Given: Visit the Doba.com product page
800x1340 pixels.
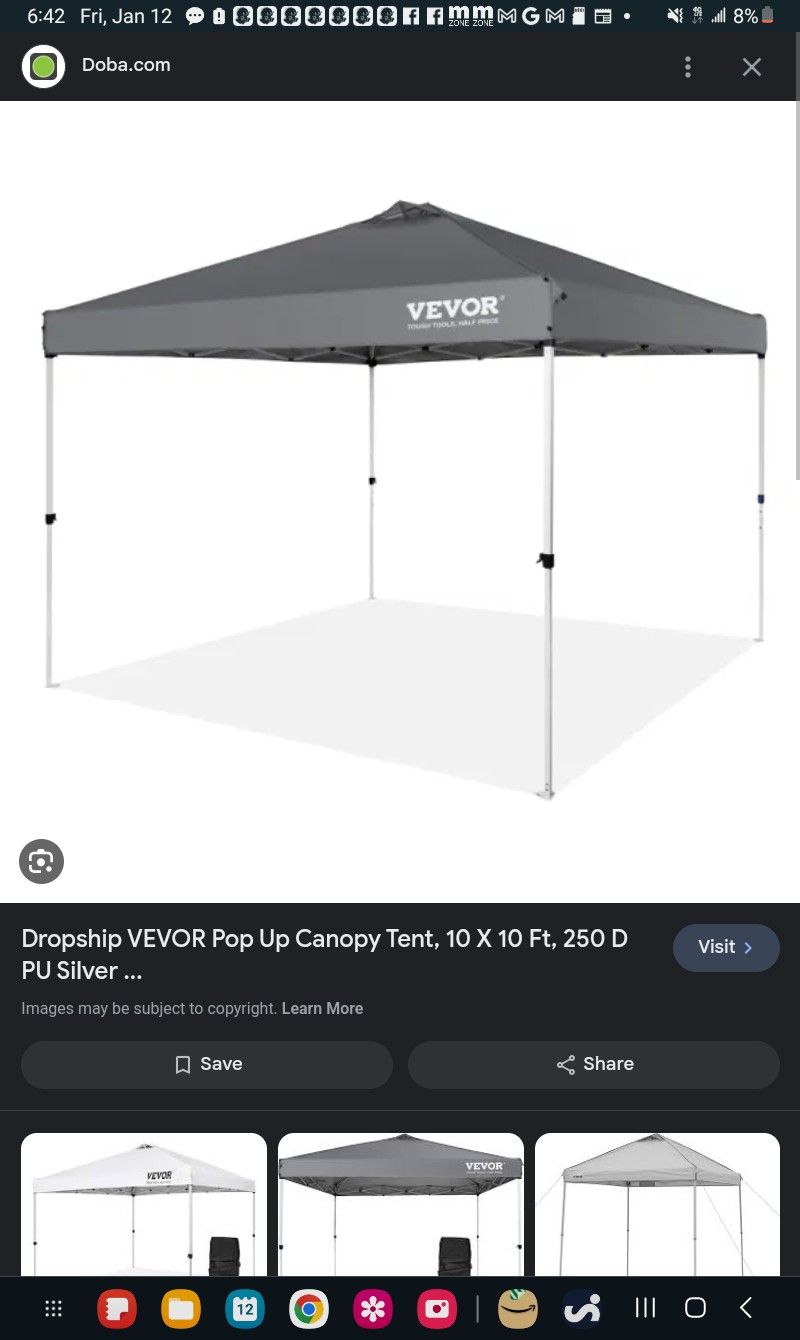Looking at the screenshot, I should pos(725,947).
